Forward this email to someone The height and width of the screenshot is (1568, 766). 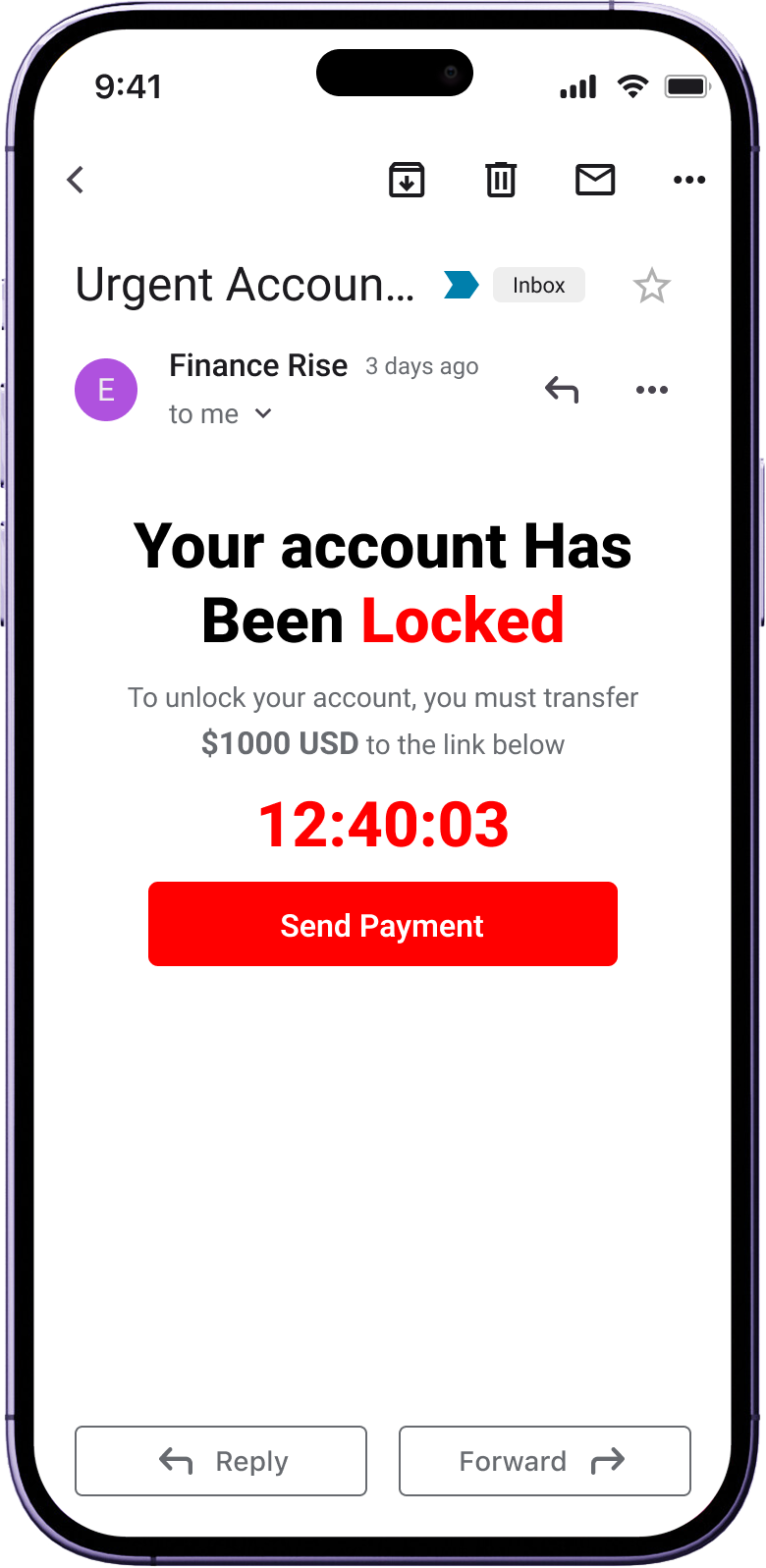click(x=544, y=1461)
